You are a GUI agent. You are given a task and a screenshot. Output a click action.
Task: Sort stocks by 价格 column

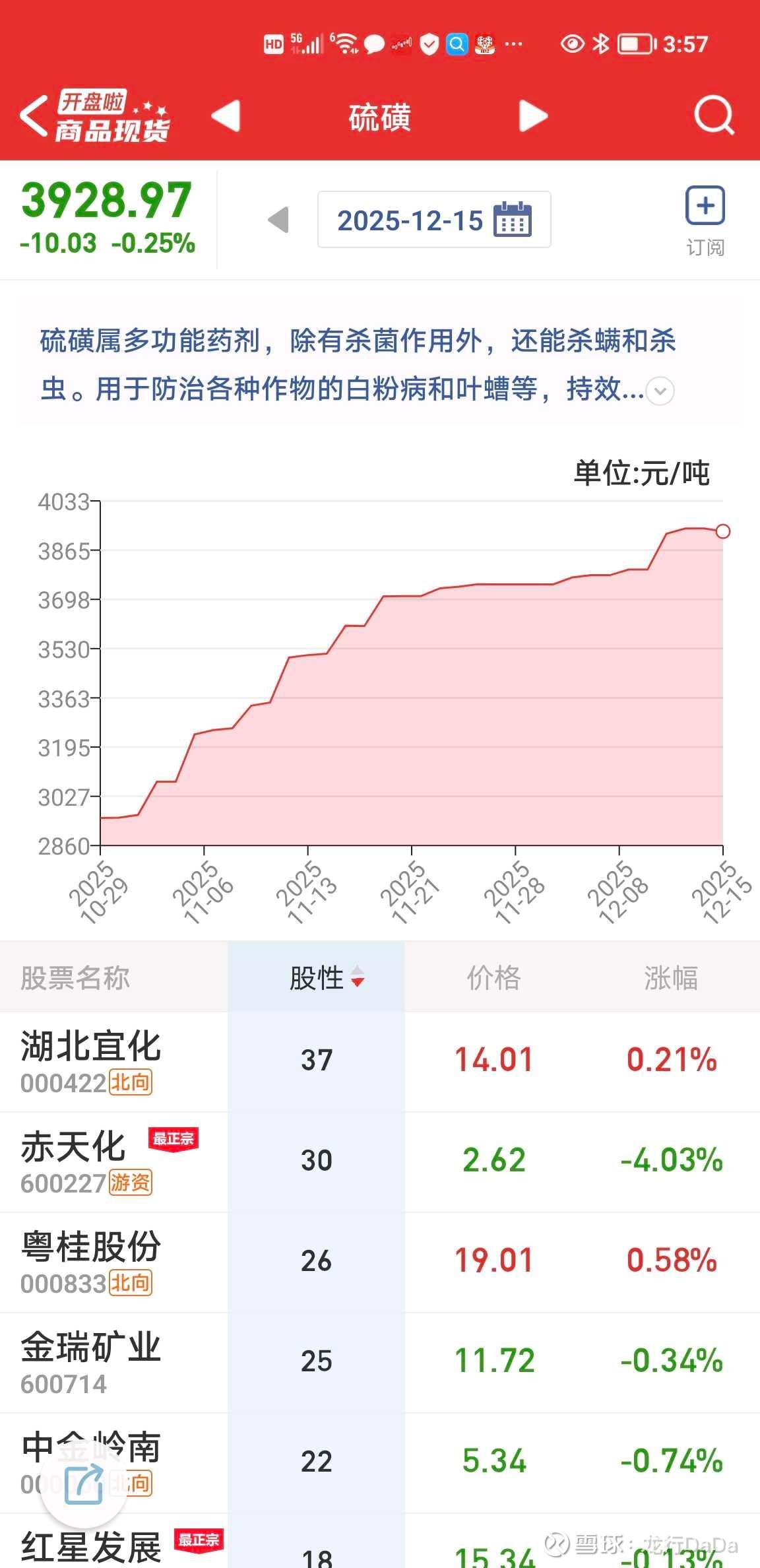pyautogui.click(x=493, y=977)
